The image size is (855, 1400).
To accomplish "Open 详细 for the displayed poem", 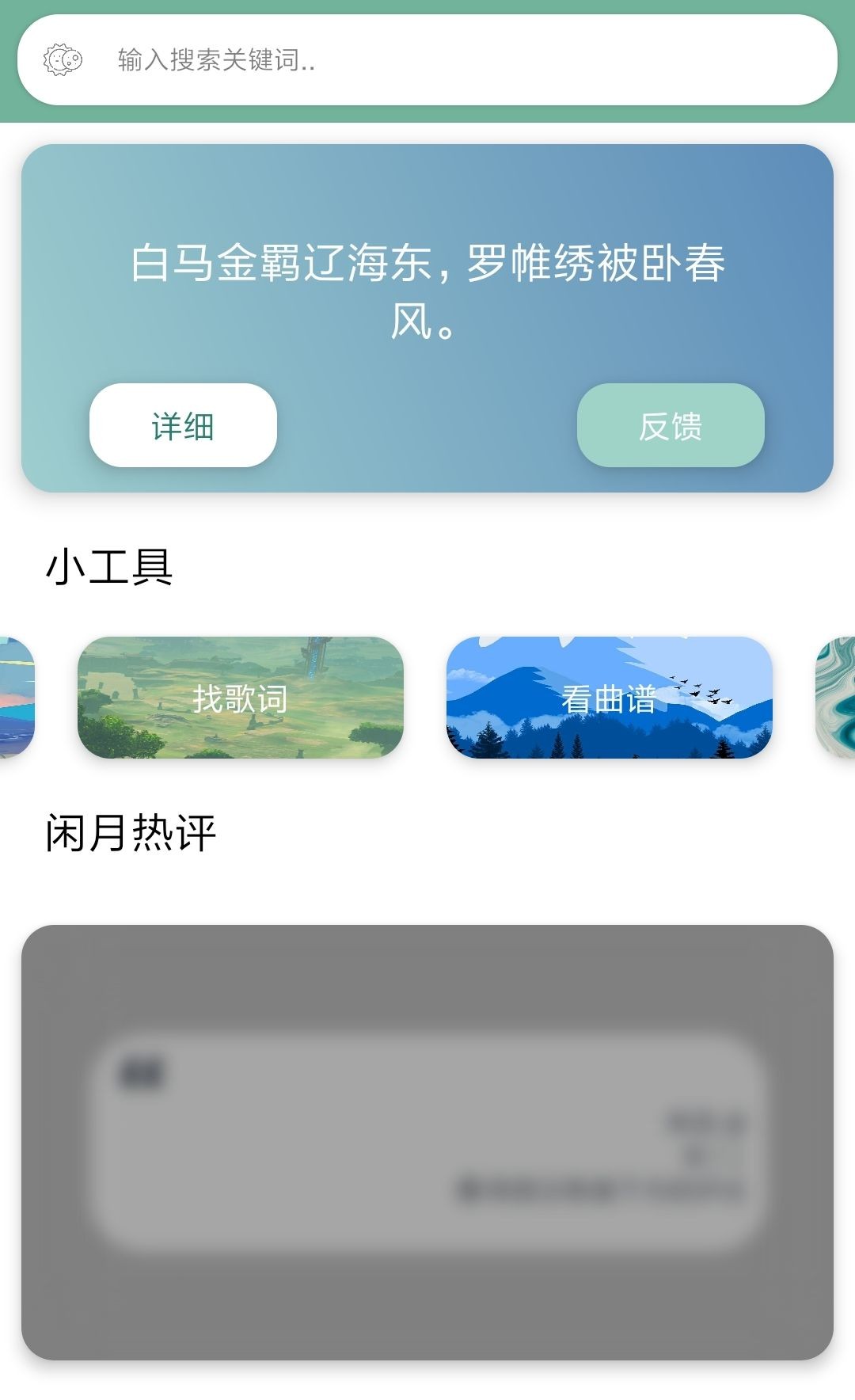I will pos(183,425).
